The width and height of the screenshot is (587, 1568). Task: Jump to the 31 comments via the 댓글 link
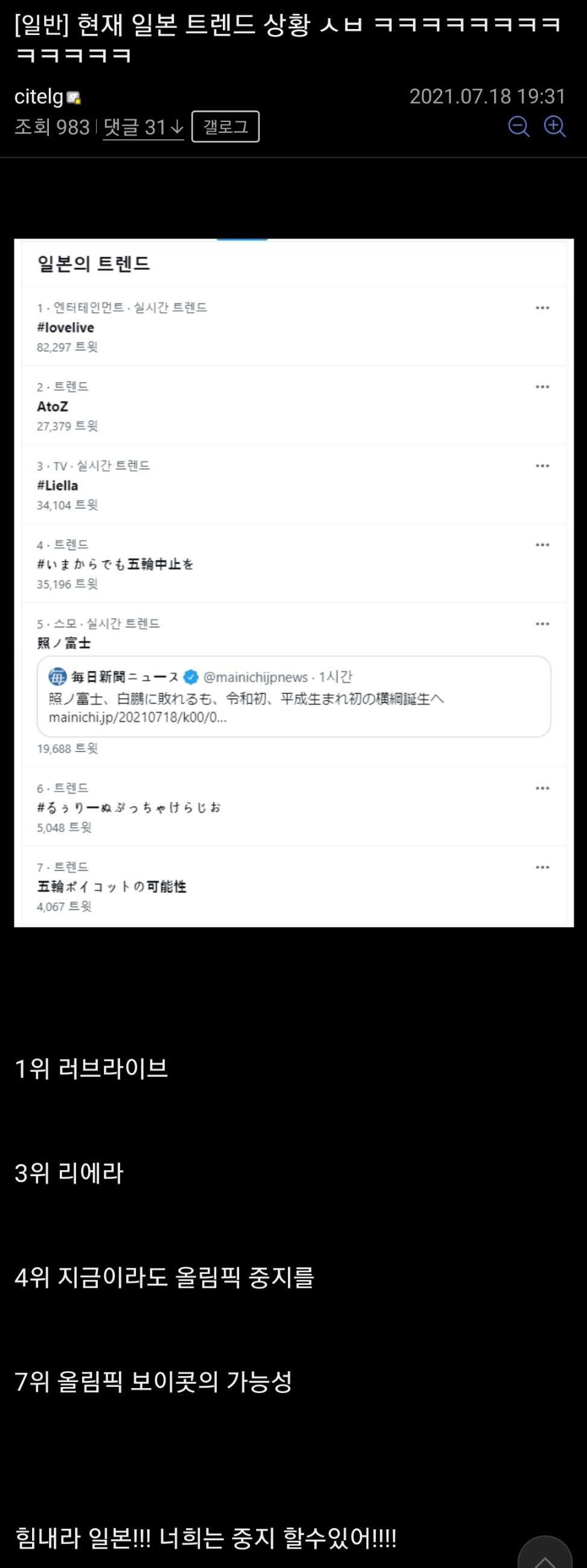[x=143, y=127]
